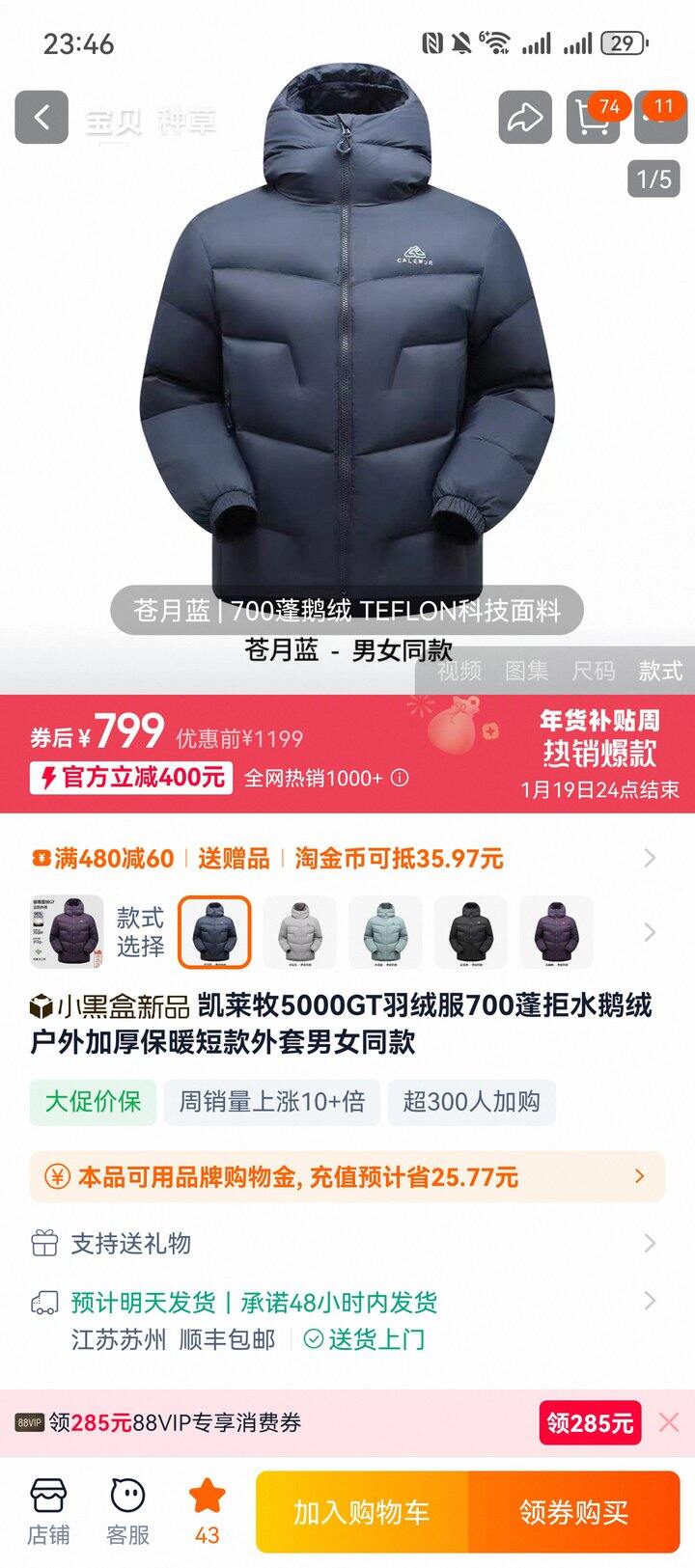Open the 满480减60 coupon details row
This screenshot has width=695, height=1568.
pos(347,858)
